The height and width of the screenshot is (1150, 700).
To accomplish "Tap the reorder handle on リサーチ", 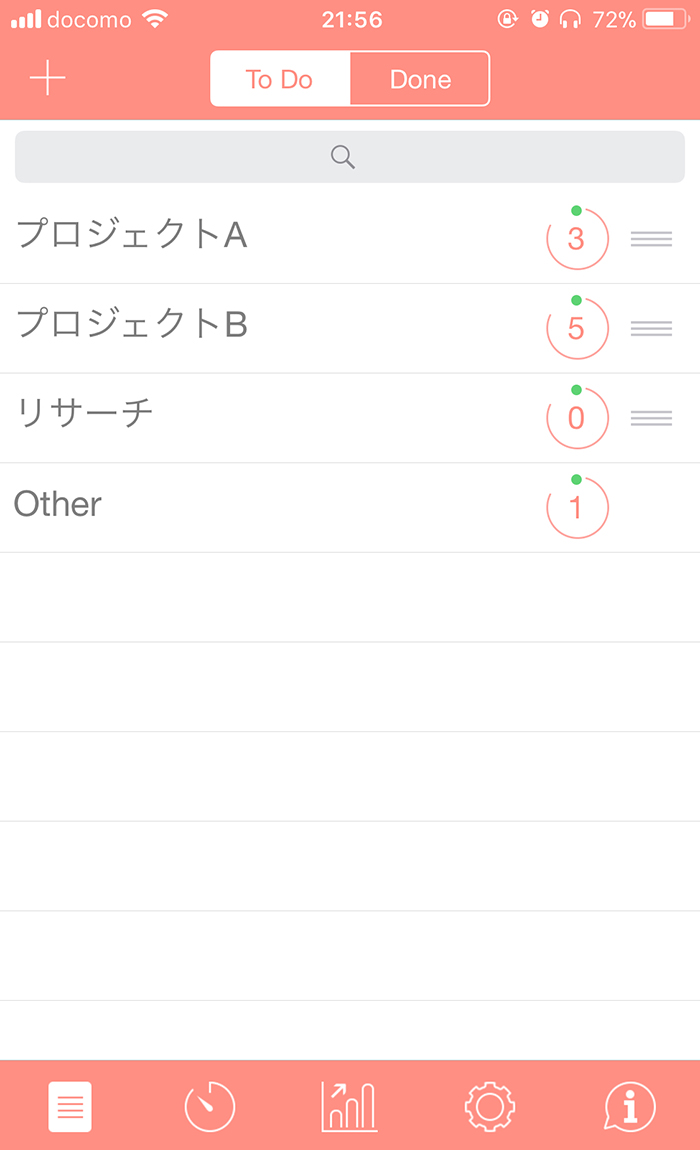I will pyautogui.click(x=652, y=418).
